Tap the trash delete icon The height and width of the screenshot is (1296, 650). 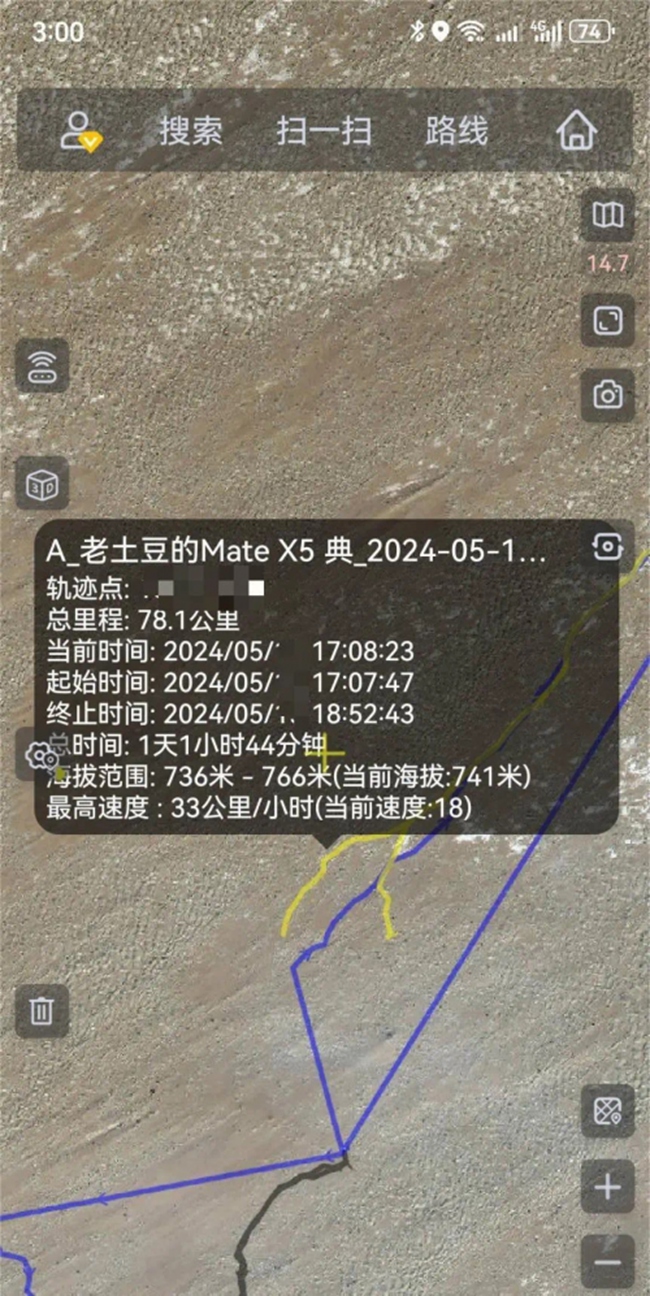[x=42, y=1010]
